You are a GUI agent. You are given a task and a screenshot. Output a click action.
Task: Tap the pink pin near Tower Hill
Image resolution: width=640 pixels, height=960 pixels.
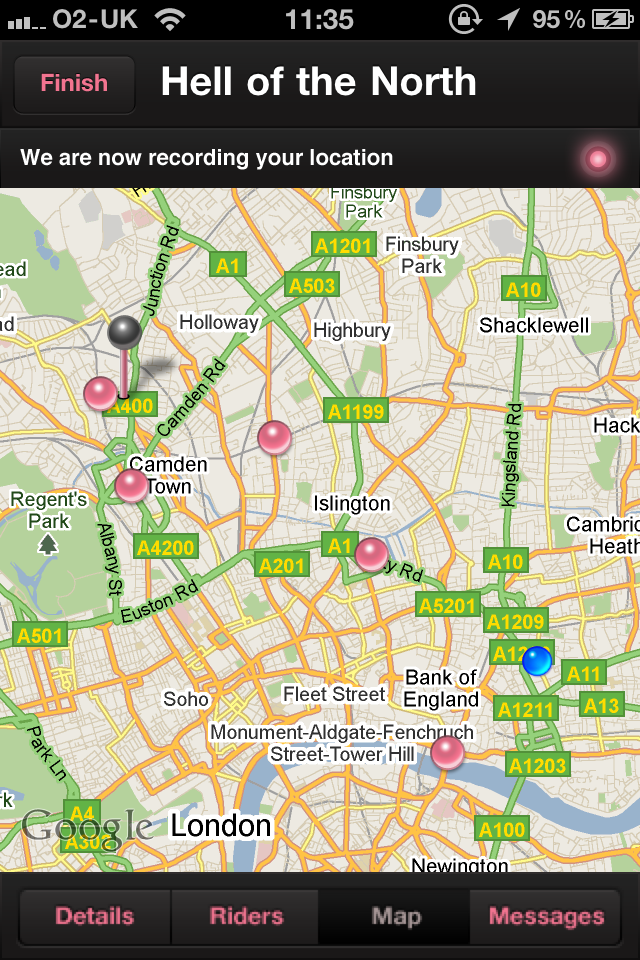pyautogui.click(x=447, y=753)
